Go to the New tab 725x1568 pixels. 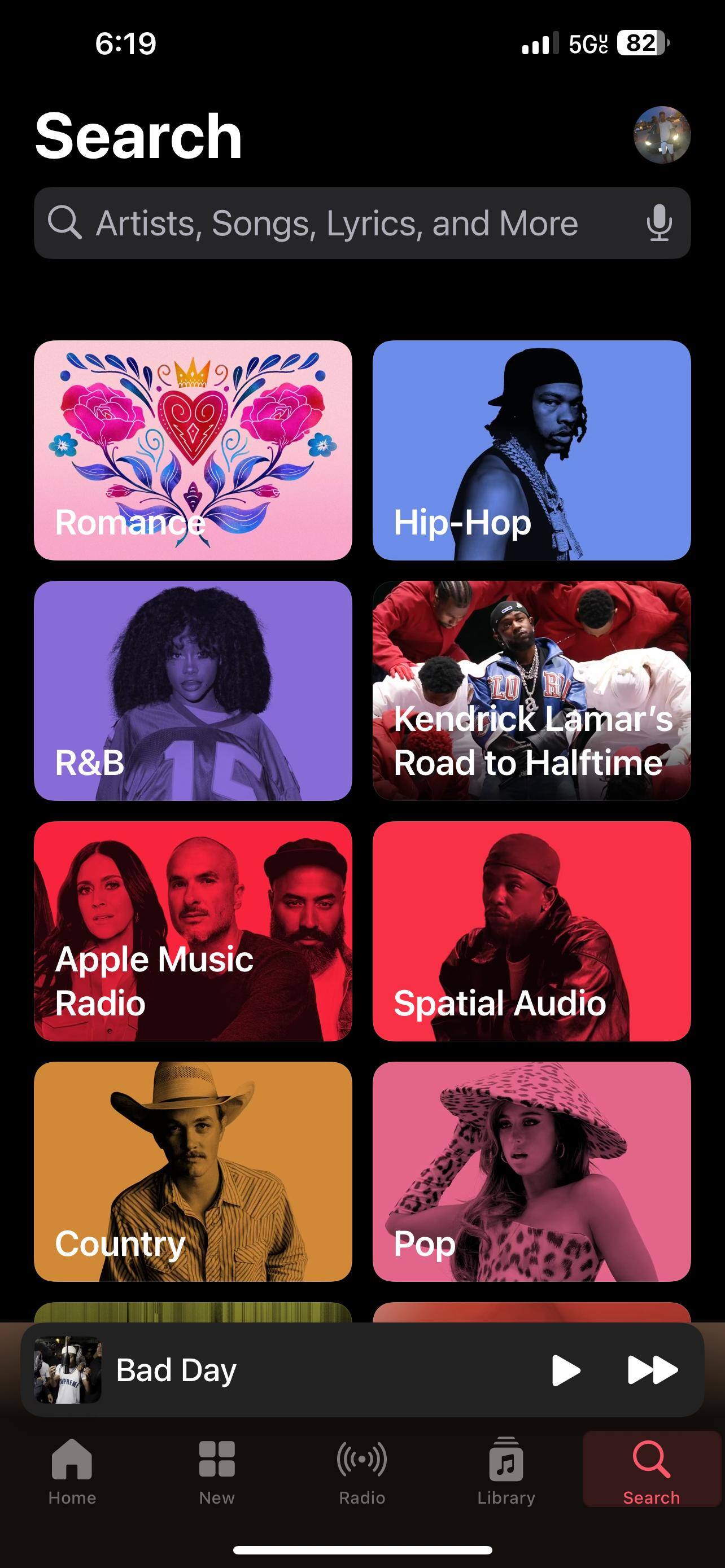pyautogui.click(x=217, y=1470)
